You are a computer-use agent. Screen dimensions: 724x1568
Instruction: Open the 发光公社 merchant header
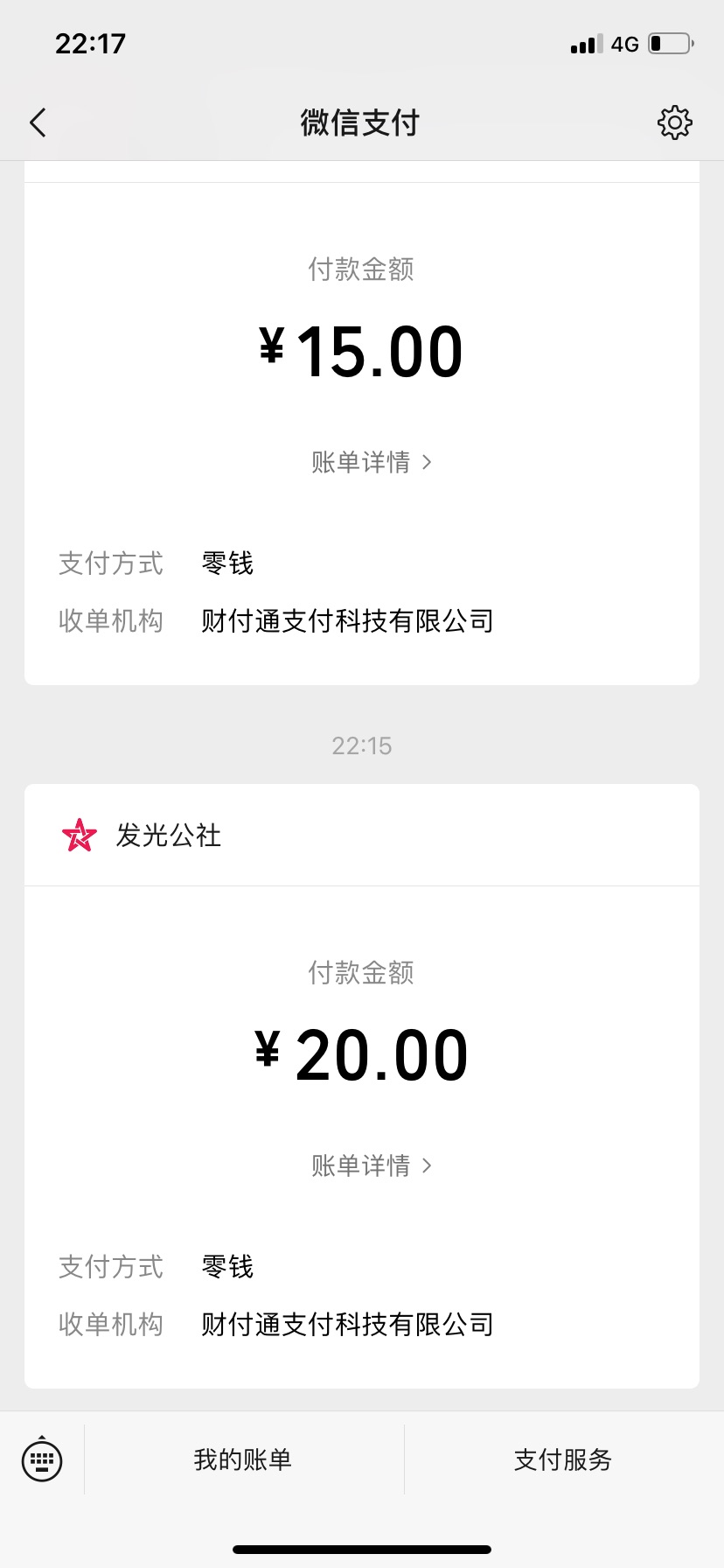(362, 836)
